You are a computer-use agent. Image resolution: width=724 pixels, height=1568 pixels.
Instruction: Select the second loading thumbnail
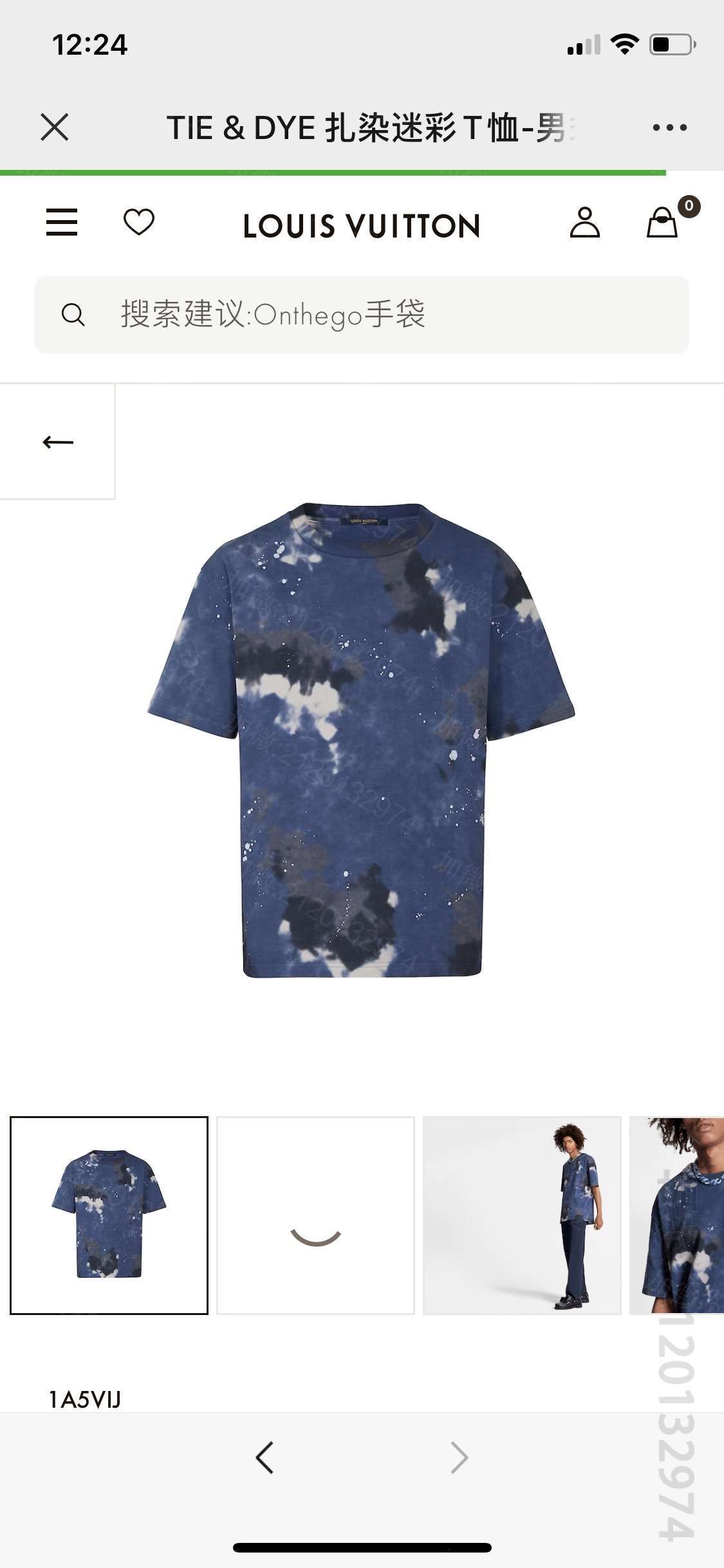click(315, 1215)
